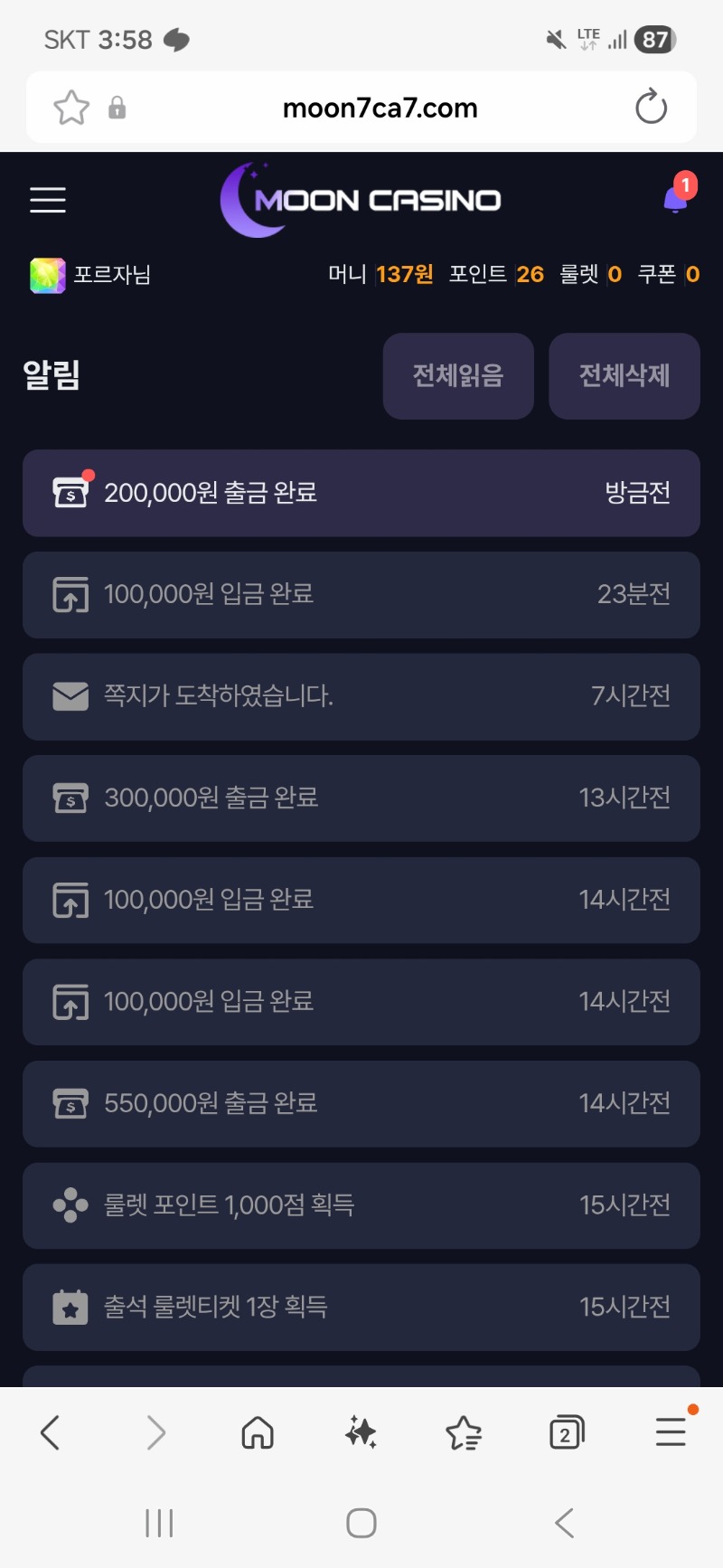Viewport: 723px width, 1568px height.
Task: Open the 200,000원 출금 완료 notification
Action: click(x=361, y=493)
